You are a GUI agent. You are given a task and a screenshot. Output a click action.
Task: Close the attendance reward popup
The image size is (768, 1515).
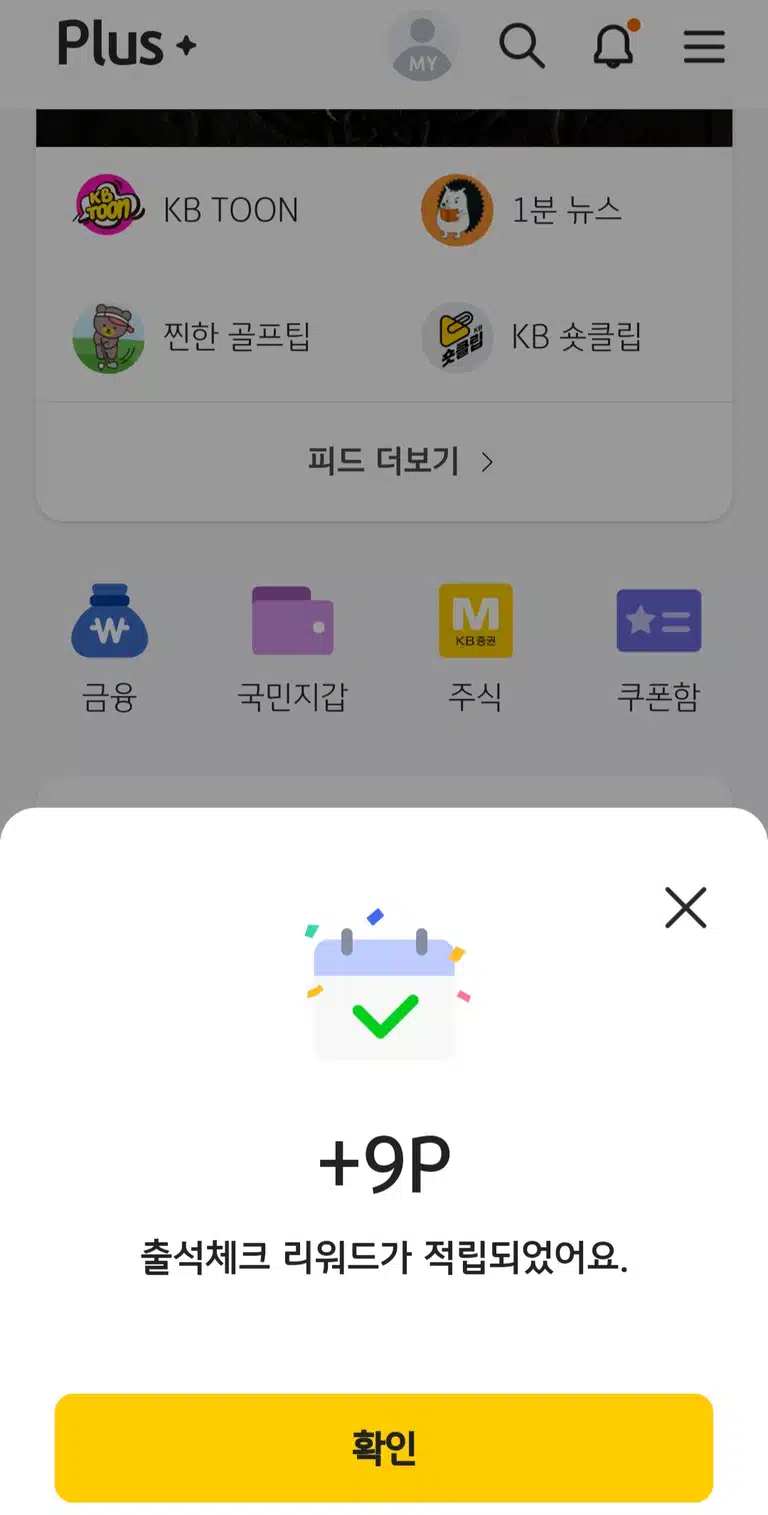tap(686, 907)
